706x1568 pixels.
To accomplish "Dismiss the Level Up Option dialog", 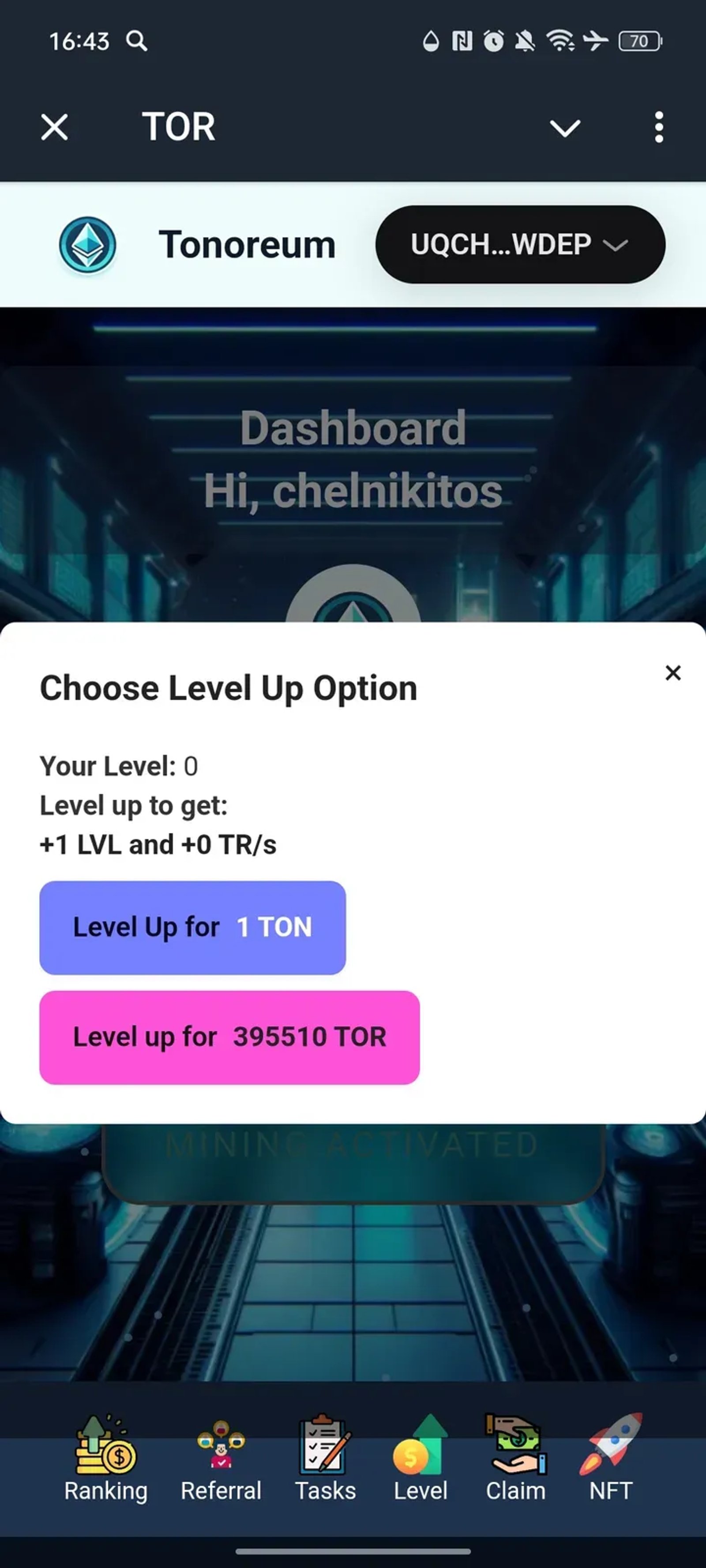I will pyautogui.click(x=672, y=672).
